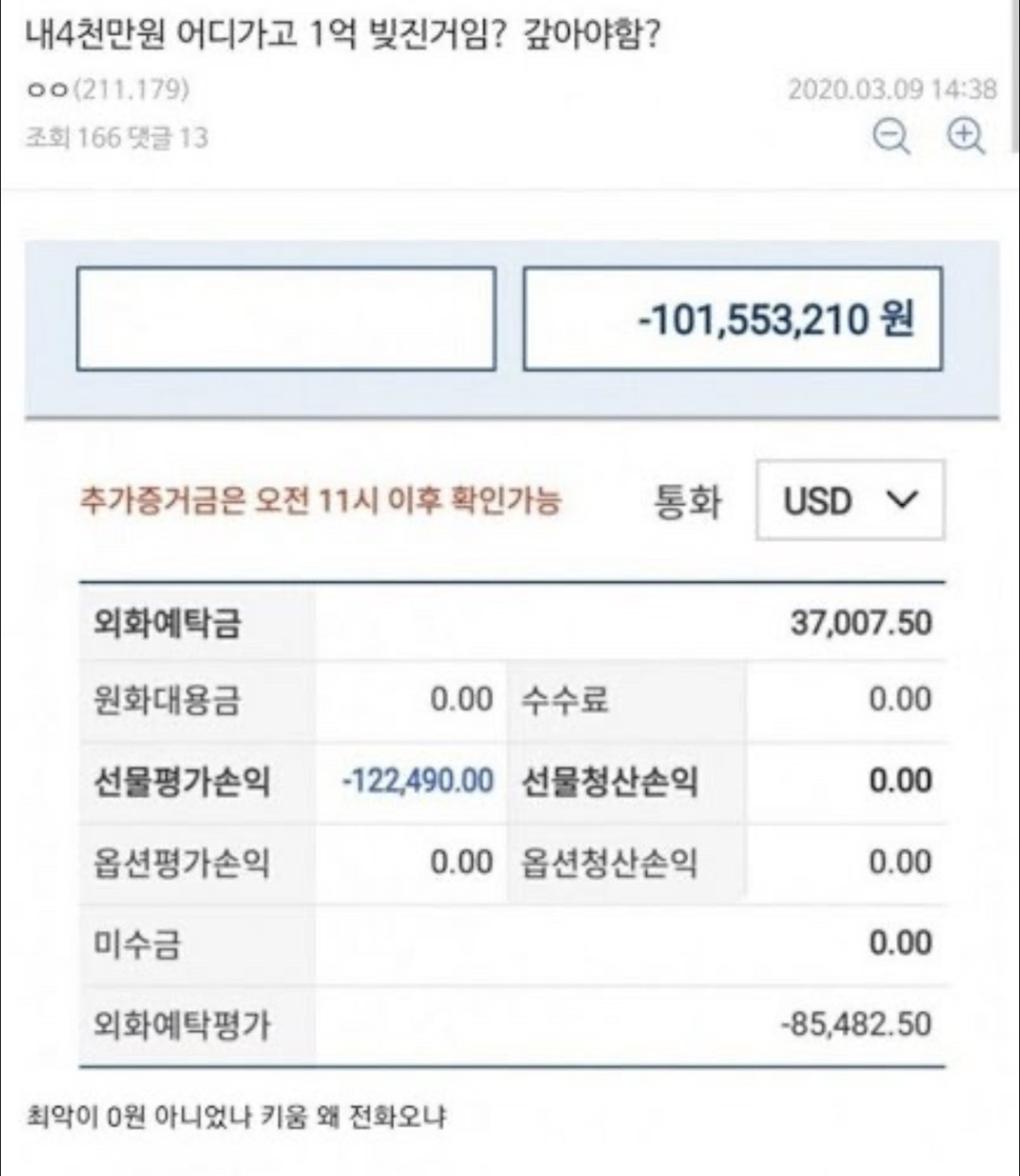Decrease text size with the minus magnifier
The width and height of the screenshot is (1020, 1176).
(x=891, y=137)
